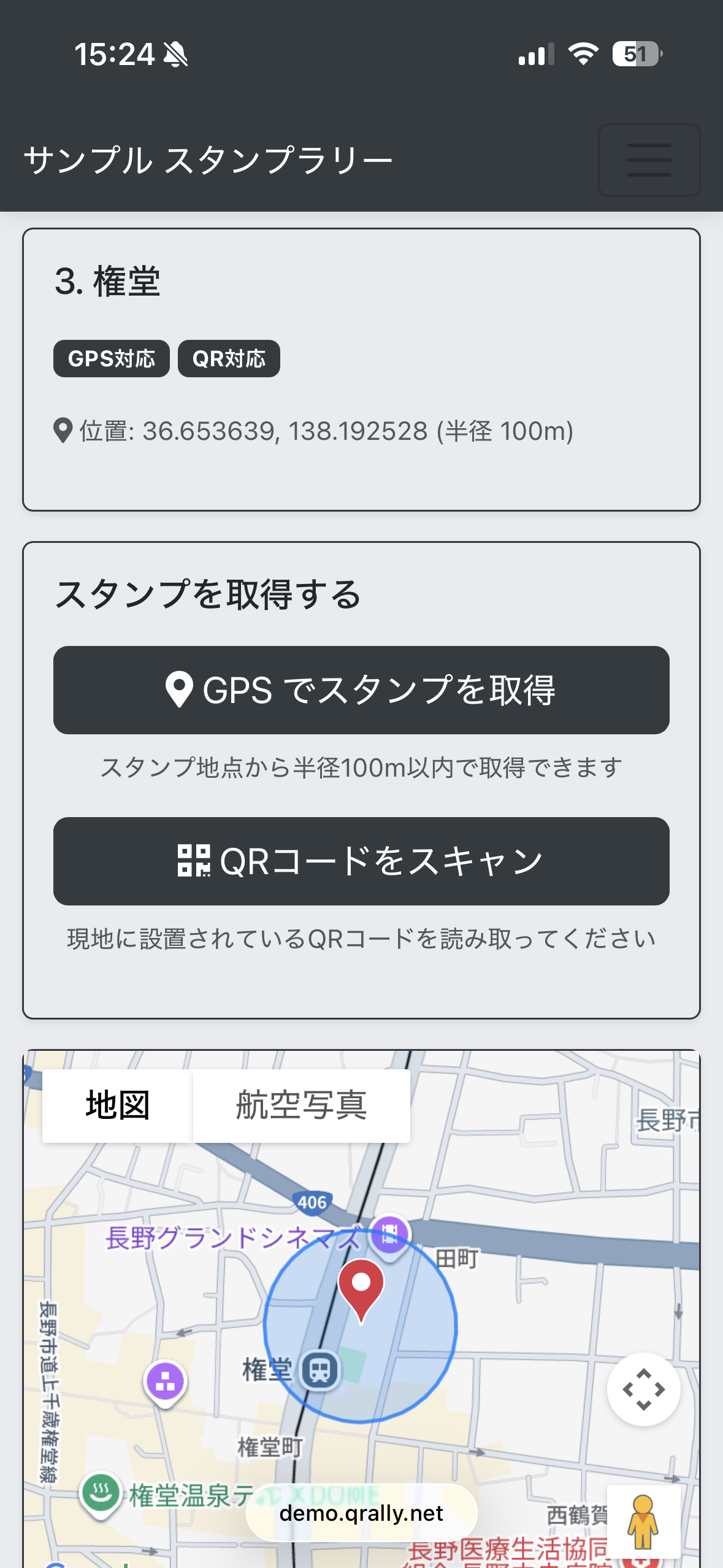Open the 長野グランドシネマズ map marker
This screenshot has height=1568, width=723.
(x=389, y=1233)
